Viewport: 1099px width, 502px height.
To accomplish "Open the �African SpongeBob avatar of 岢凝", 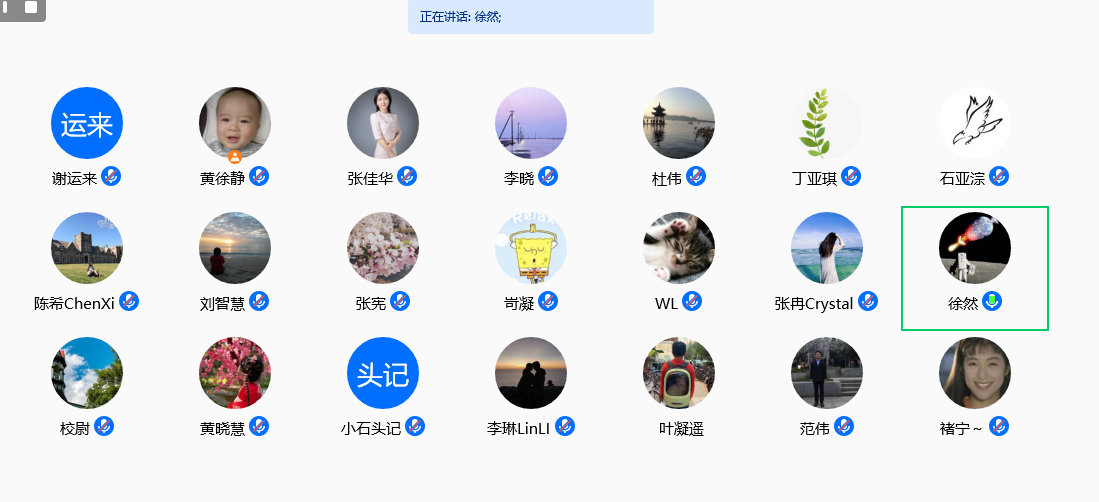I will [x=531, y=248].
